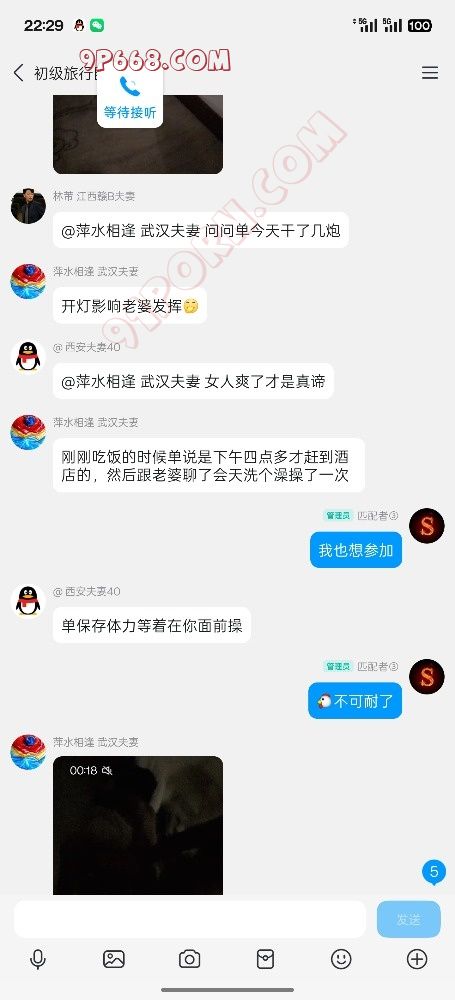The height and width of the screenshot is (1000, 455).
Task: Play the 00:18 video at the bottom
Action: 138,825
